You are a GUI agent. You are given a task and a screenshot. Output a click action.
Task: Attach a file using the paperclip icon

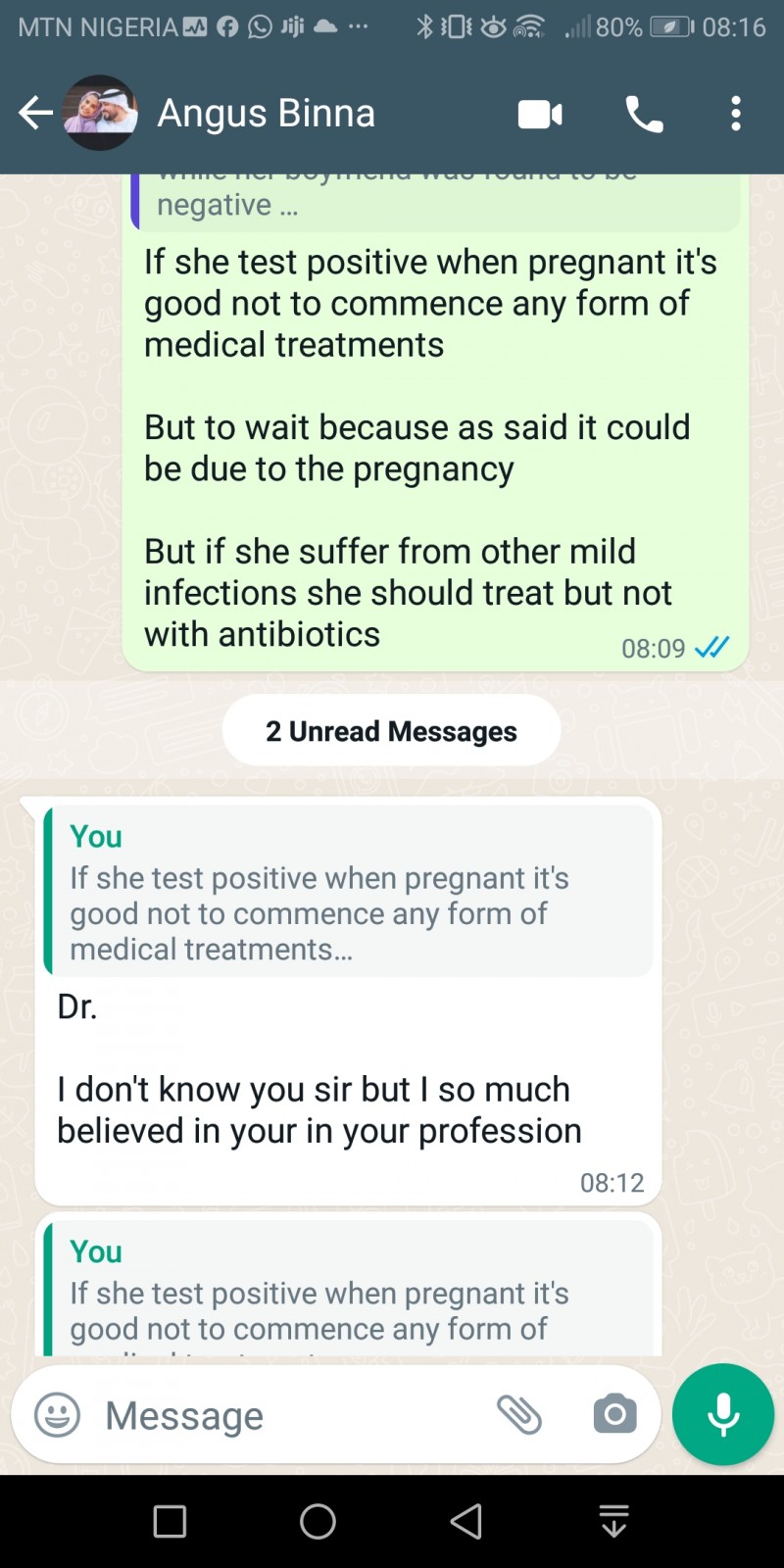(520, 1414)
